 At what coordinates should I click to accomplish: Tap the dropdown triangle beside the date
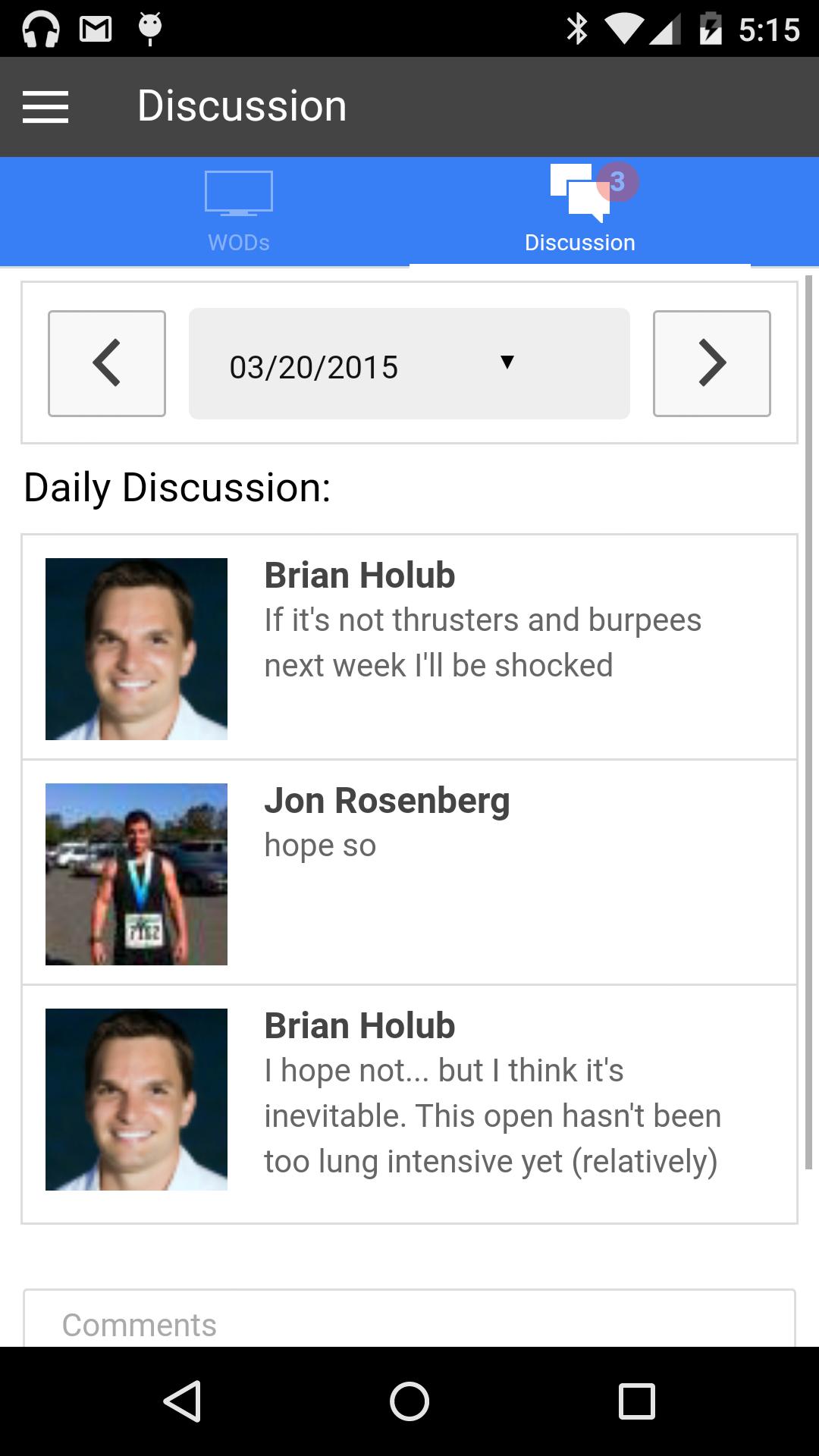(507, 362)
